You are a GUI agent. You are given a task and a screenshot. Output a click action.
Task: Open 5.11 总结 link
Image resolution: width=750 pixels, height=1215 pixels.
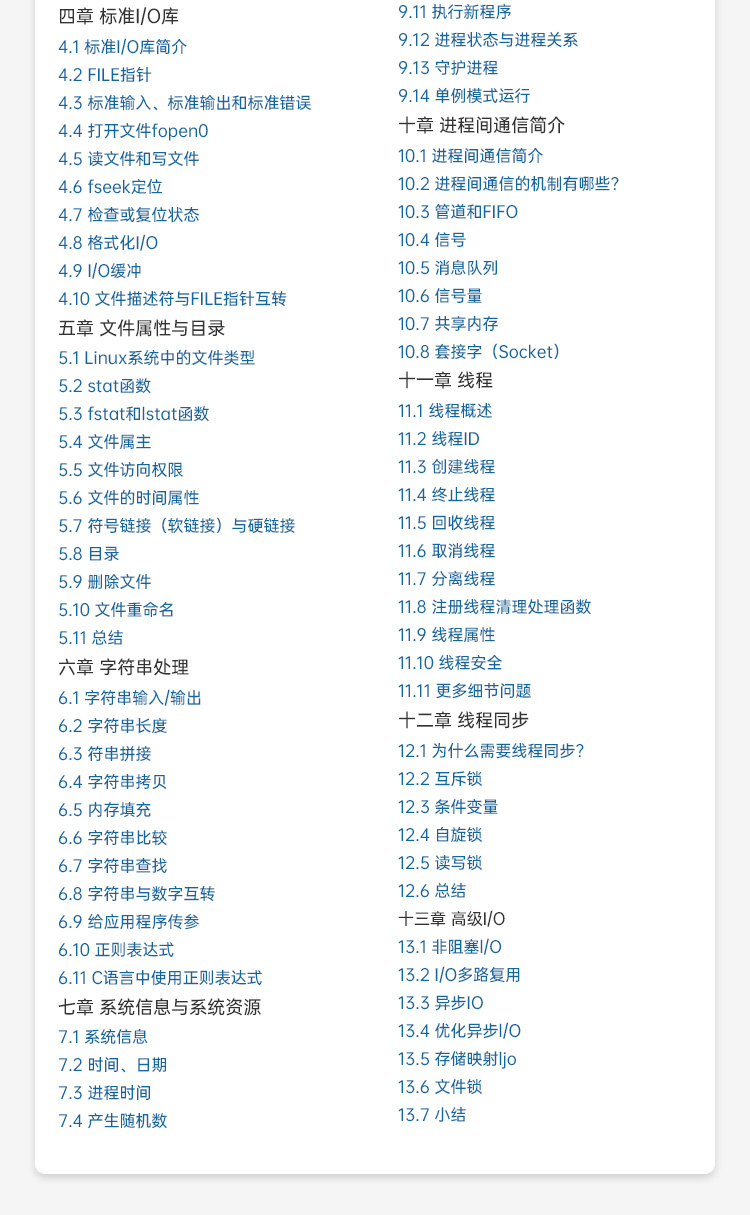tap(91, 638)
